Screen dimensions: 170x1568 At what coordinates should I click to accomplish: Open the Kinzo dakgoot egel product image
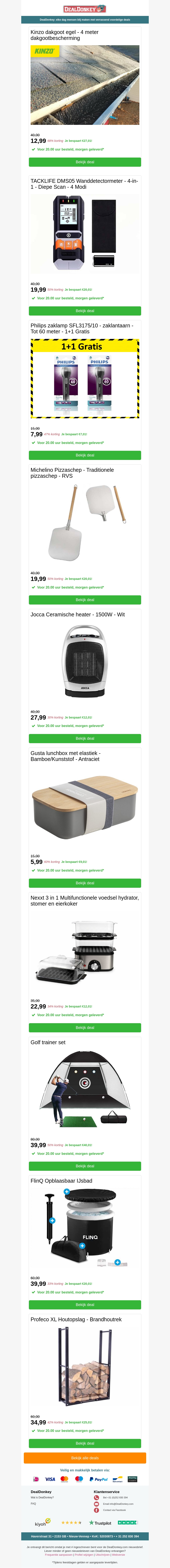click(85, 85)
